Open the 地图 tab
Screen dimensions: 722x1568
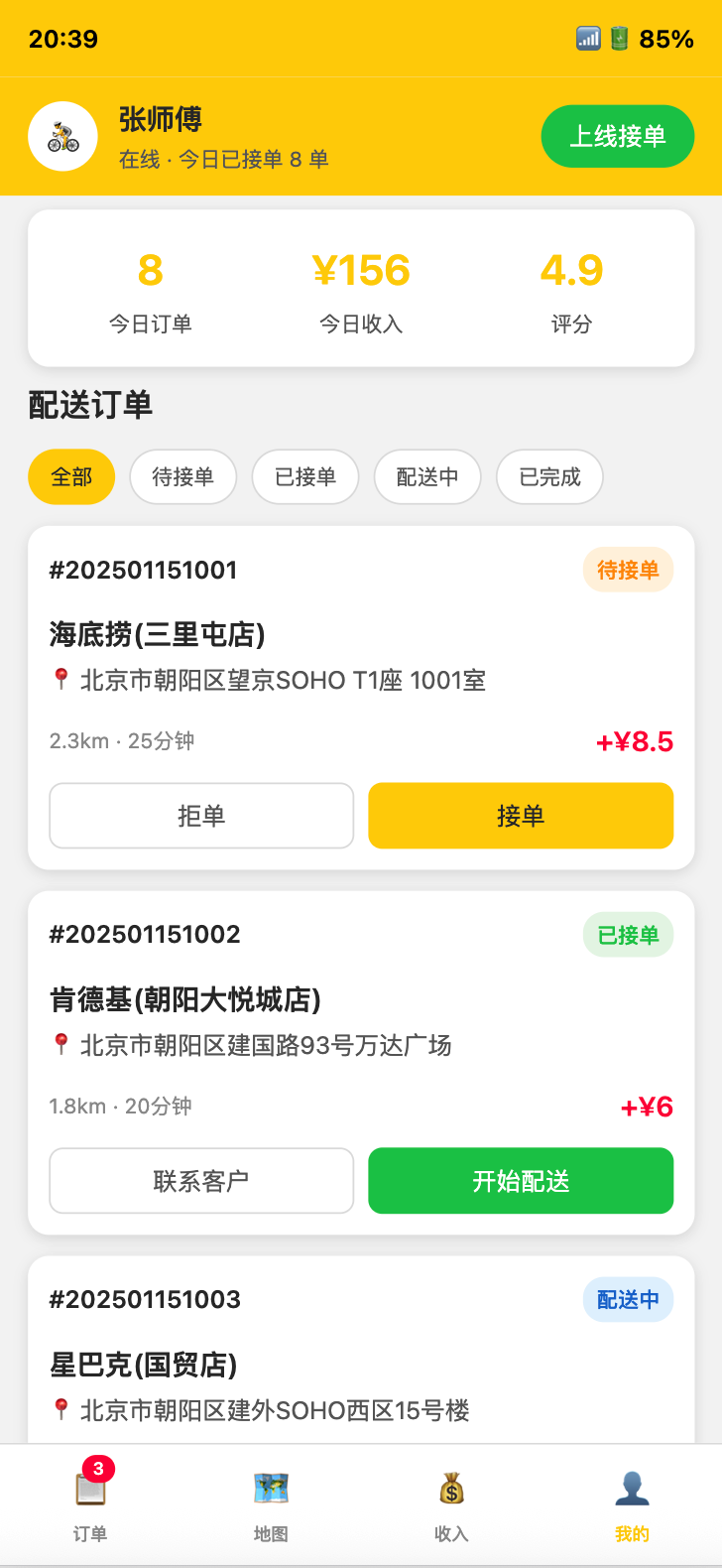tap(271, 1505)
